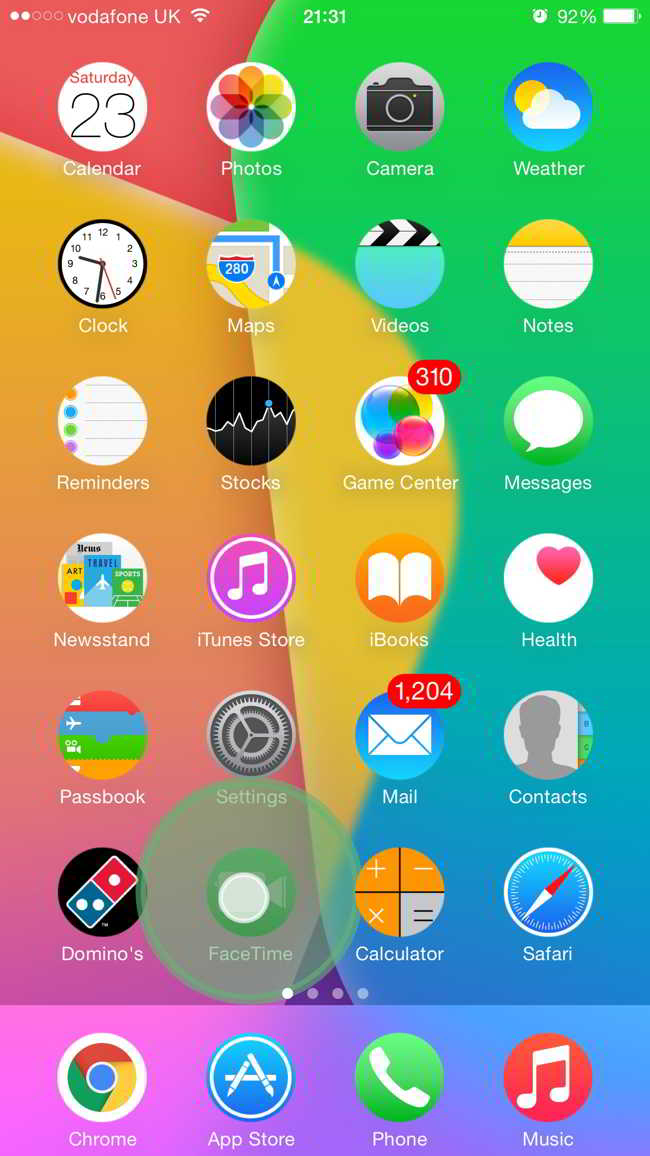Viewport: 650px width, 1156px height.
Task: Check the Weather app
Action: point(548,107)
